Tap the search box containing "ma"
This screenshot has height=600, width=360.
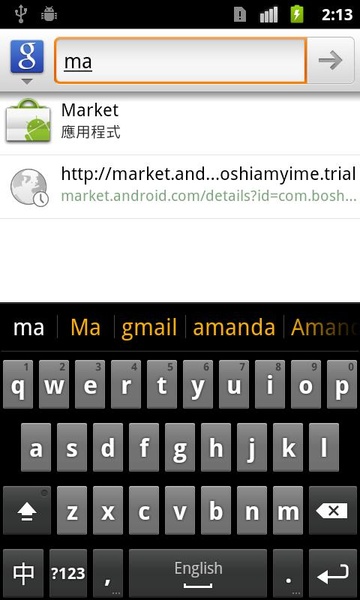click(x=181, y=60)
